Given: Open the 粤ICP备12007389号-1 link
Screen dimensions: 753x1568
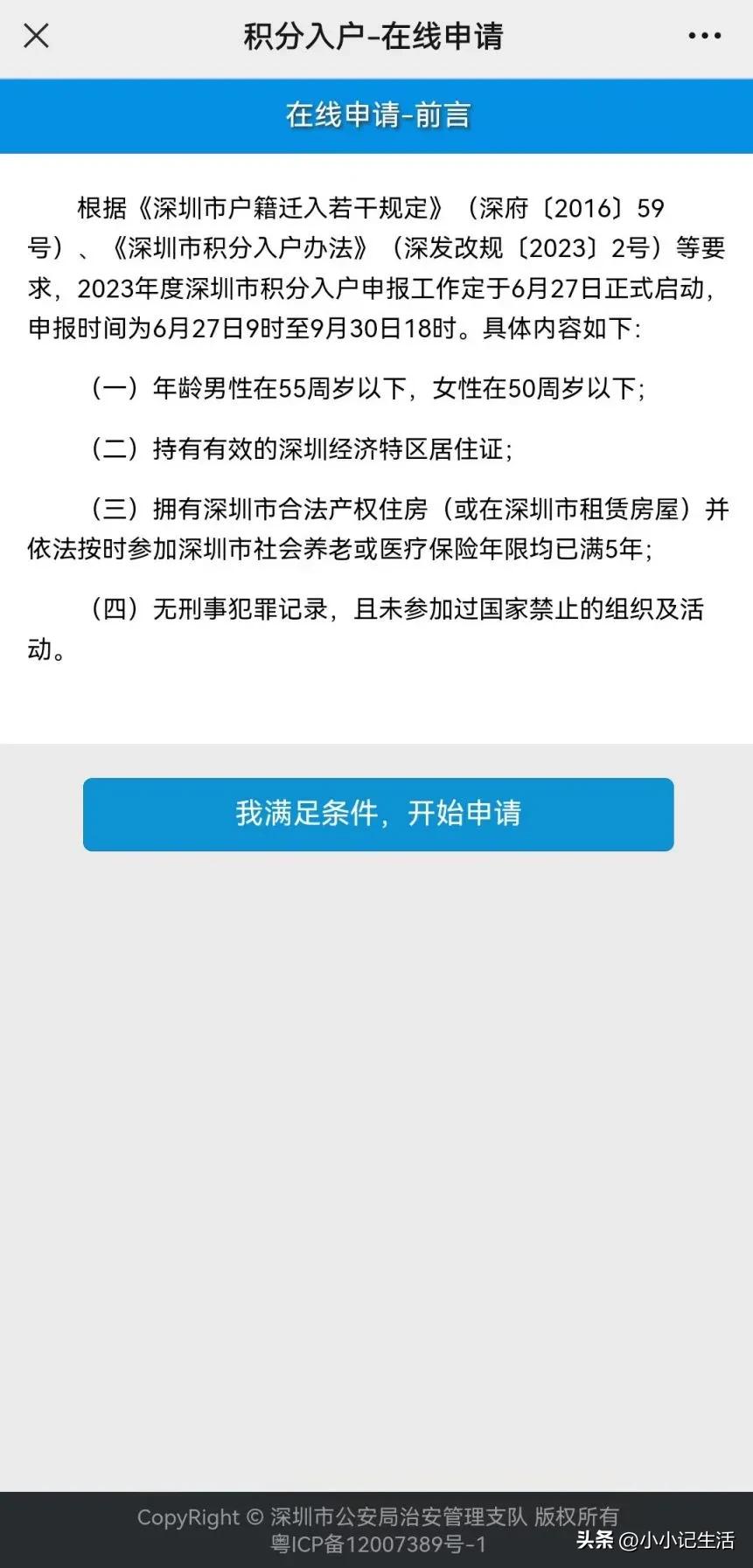Looking at the screenshot, I should (378, 1544).
